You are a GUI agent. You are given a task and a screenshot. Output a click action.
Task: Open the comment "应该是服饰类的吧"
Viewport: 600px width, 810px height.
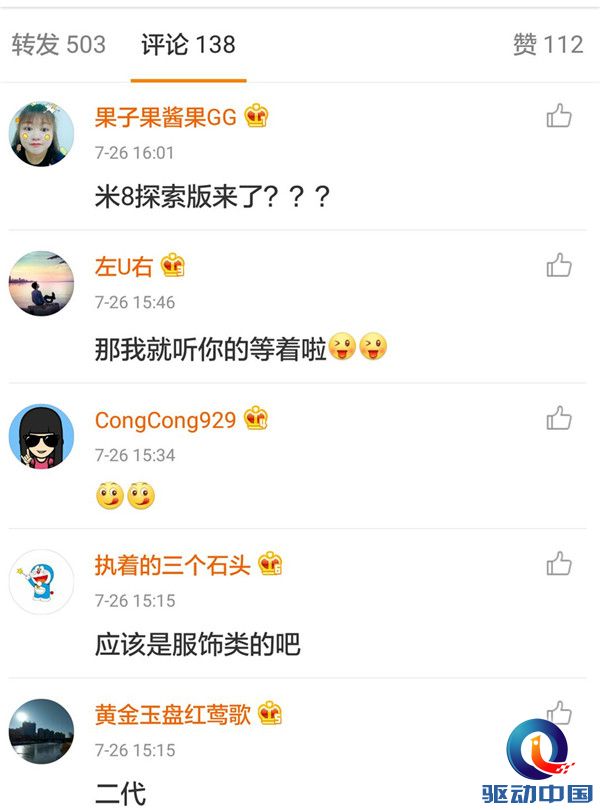click(x=197, y=643)
